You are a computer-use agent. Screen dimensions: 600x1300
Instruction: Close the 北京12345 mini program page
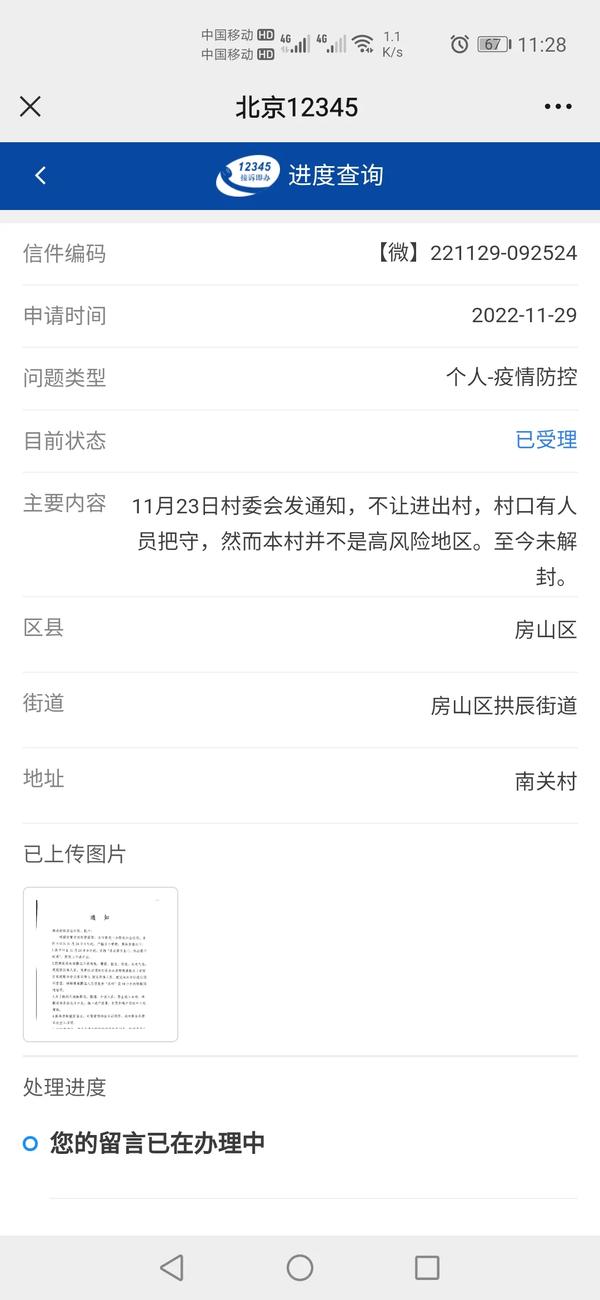click(x=31, y=107)
